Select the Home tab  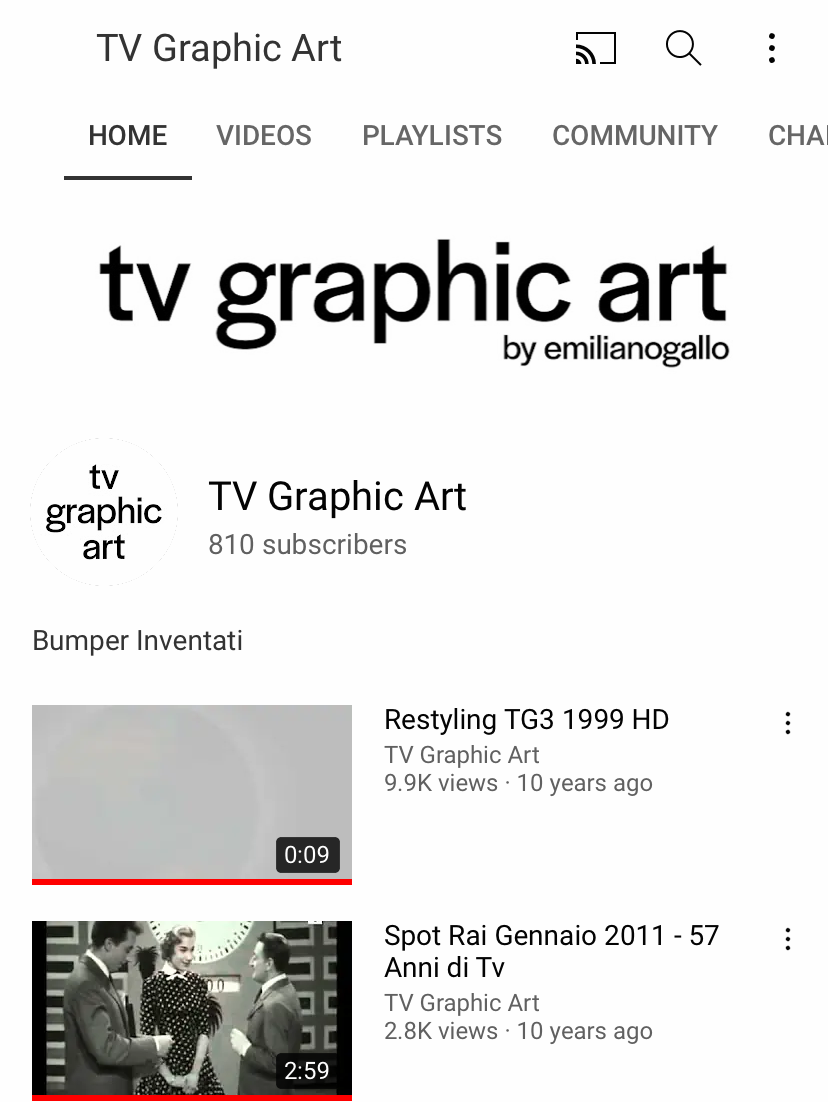[x=128, y=136]
